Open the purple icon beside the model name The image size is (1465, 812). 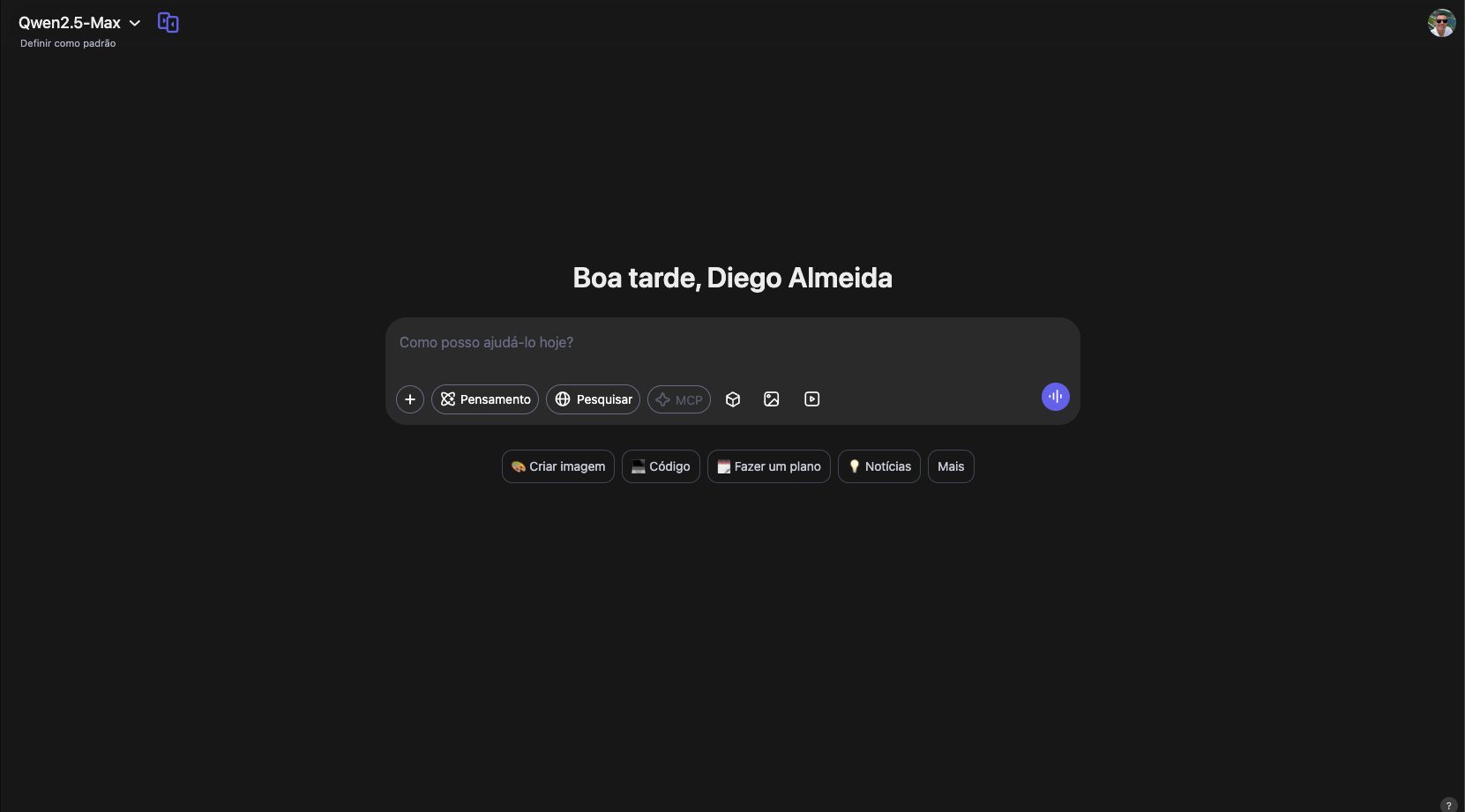tap(168, 22)
